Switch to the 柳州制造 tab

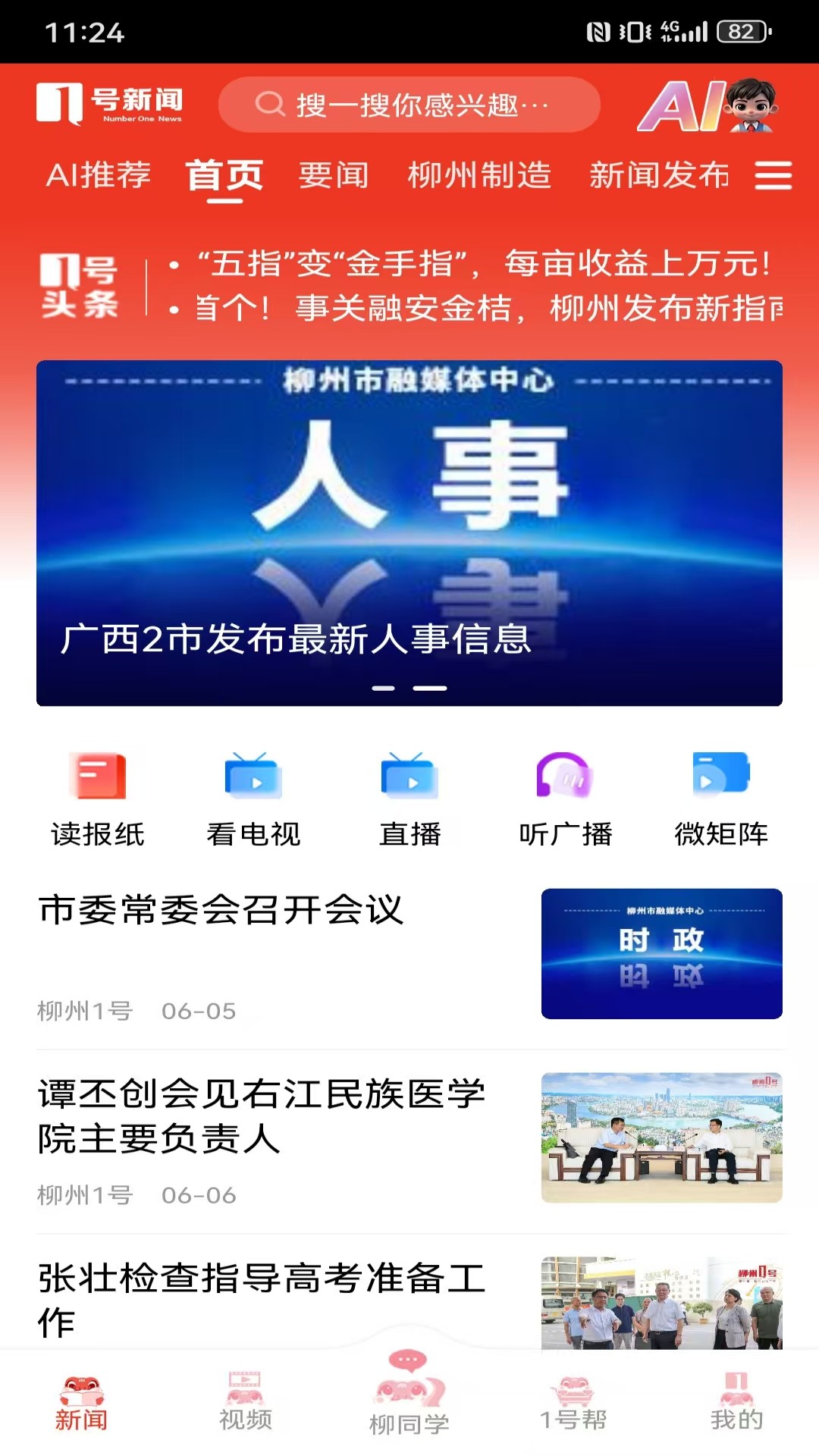(x=480, y=176)
